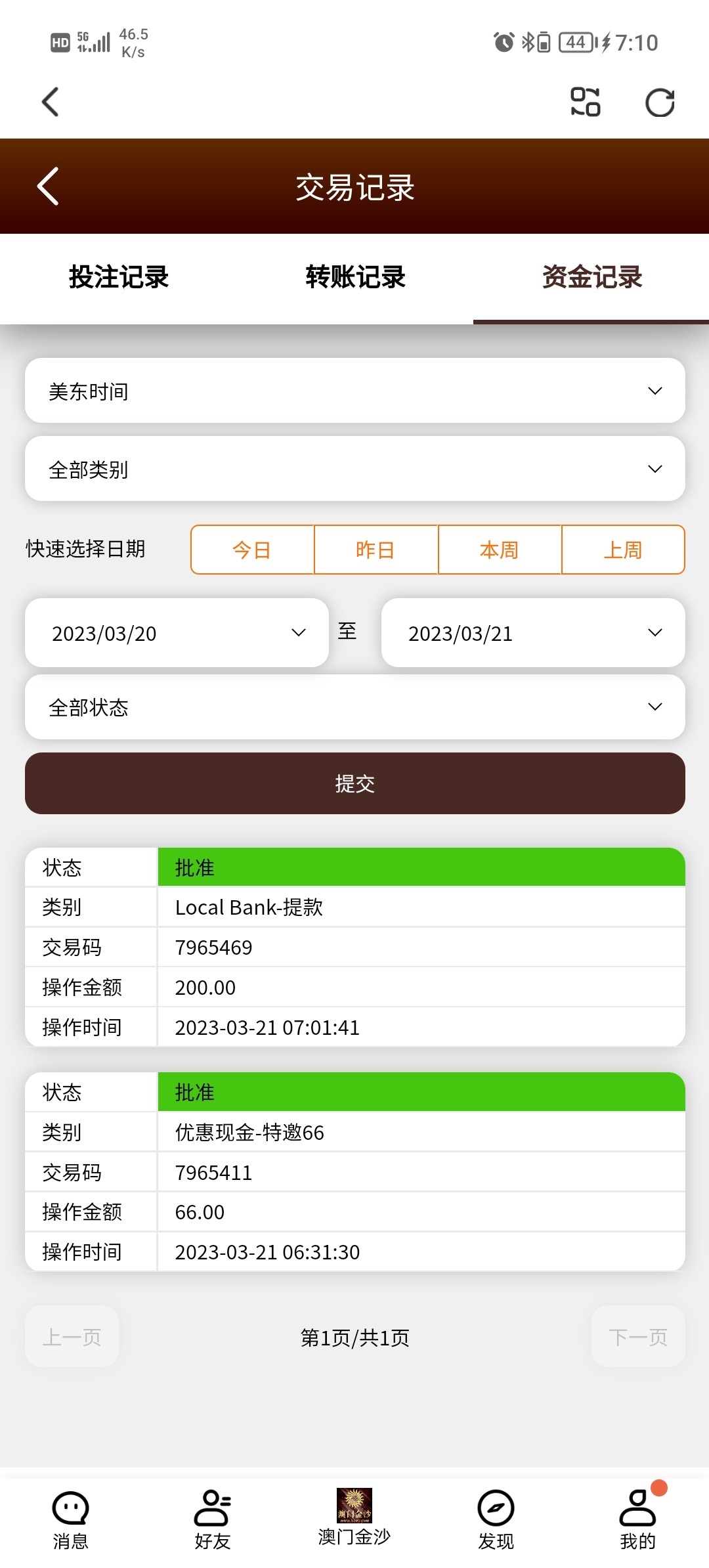Submit the filter with 提交
The height and width of the screenshot is (1568, 709).
point(354,783)
